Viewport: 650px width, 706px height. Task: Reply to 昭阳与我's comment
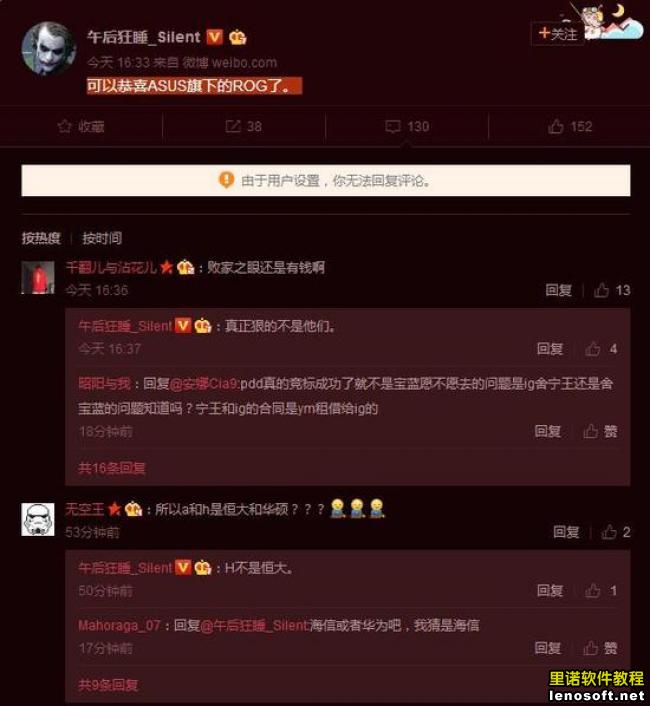[548, 431]
